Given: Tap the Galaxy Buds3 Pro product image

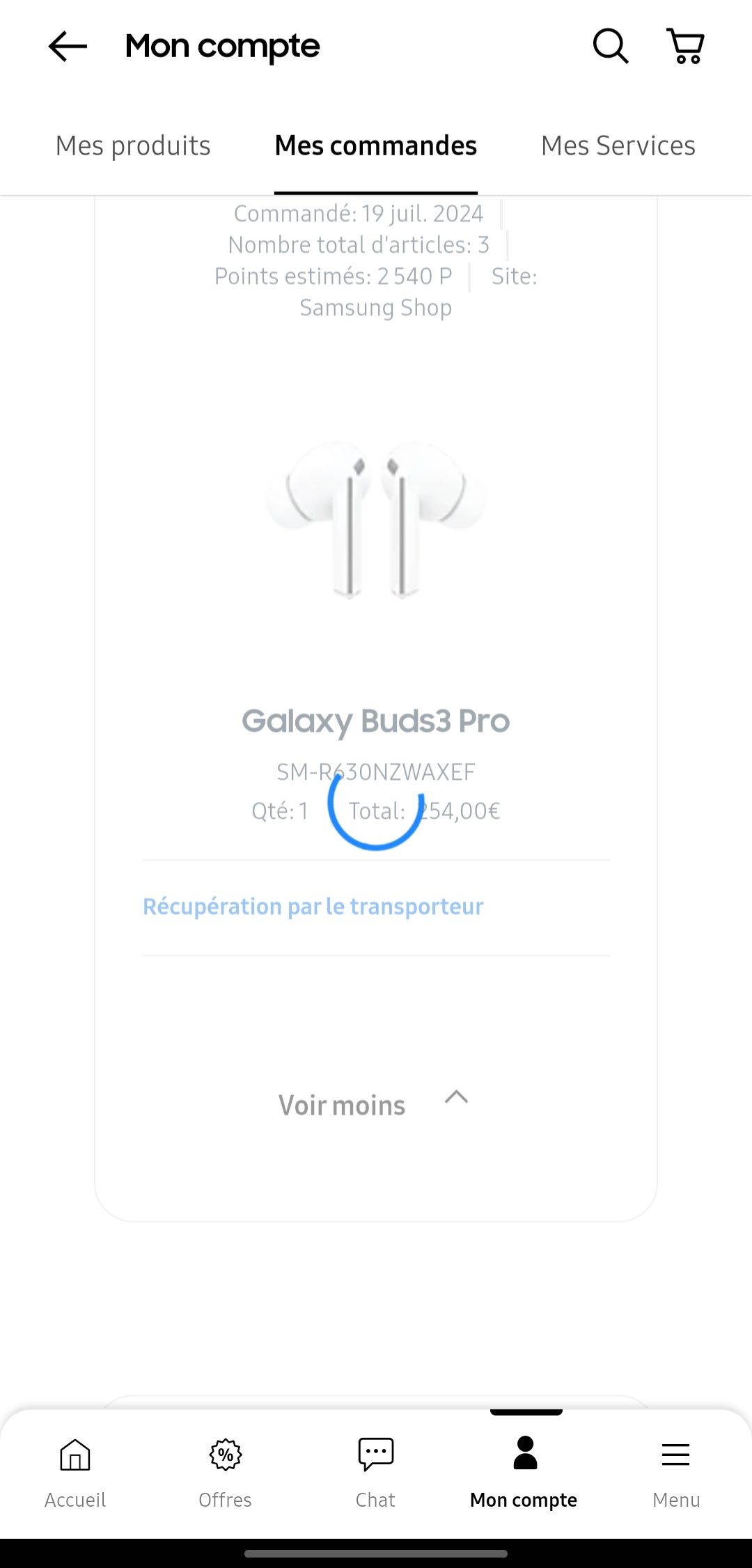Looking at the screenshot, I should pos(375,522).
